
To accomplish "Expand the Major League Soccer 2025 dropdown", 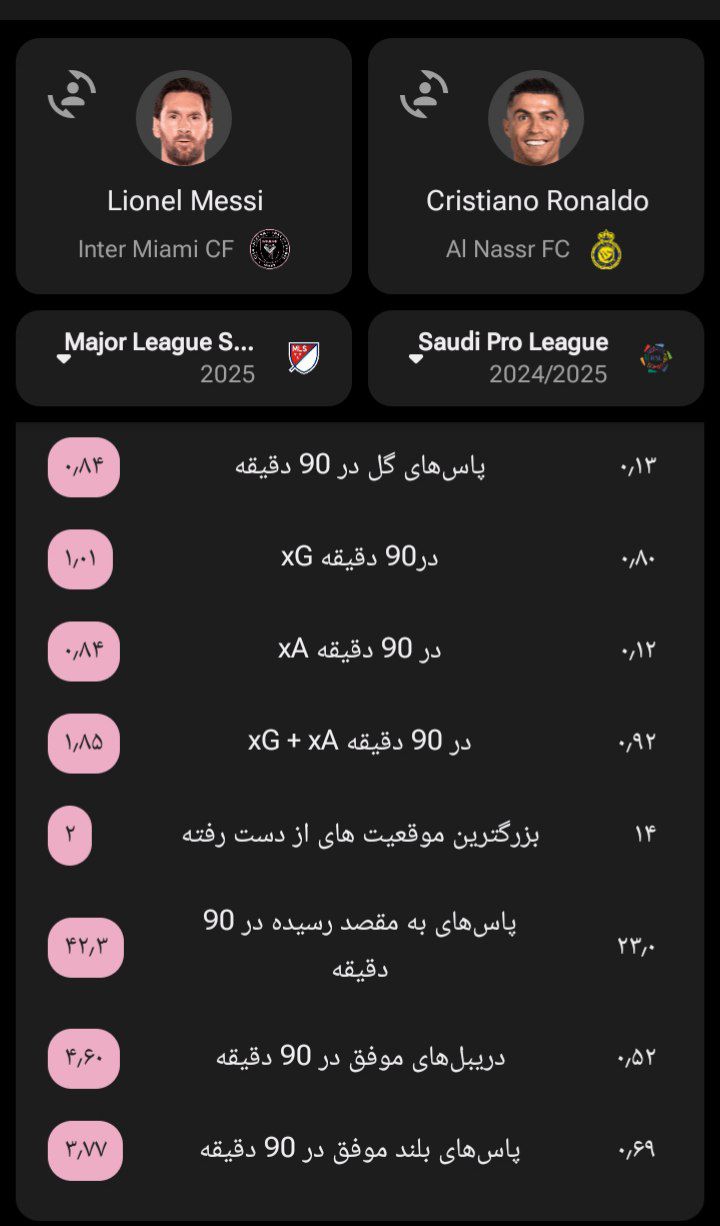I will (x=184, y=358).
